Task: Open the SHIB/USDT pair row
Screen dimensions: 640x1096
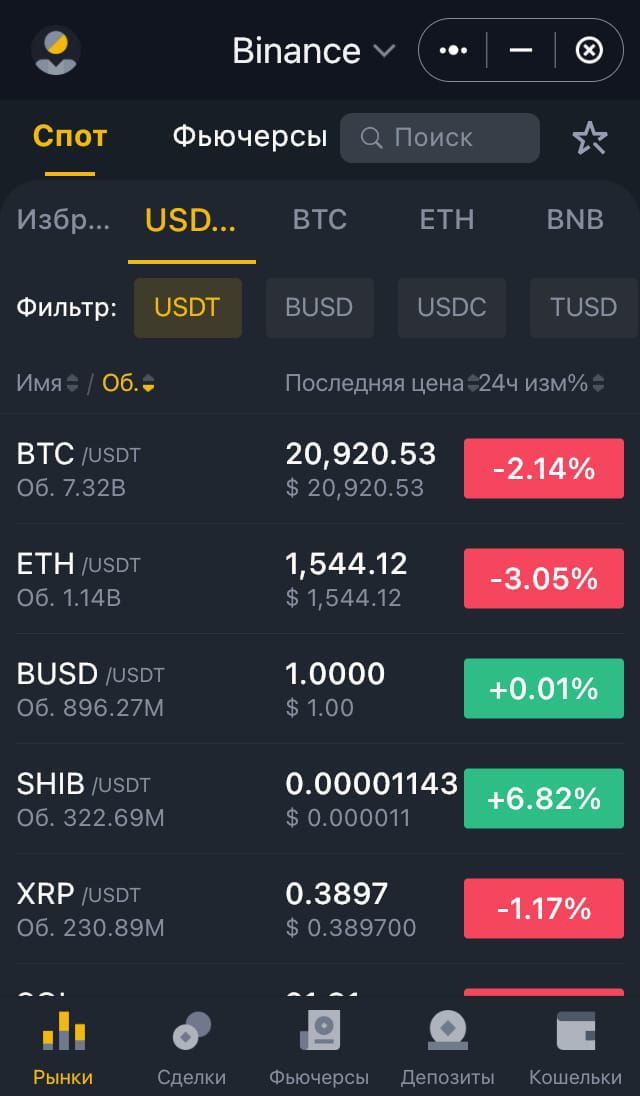Action: pos(320,798)
